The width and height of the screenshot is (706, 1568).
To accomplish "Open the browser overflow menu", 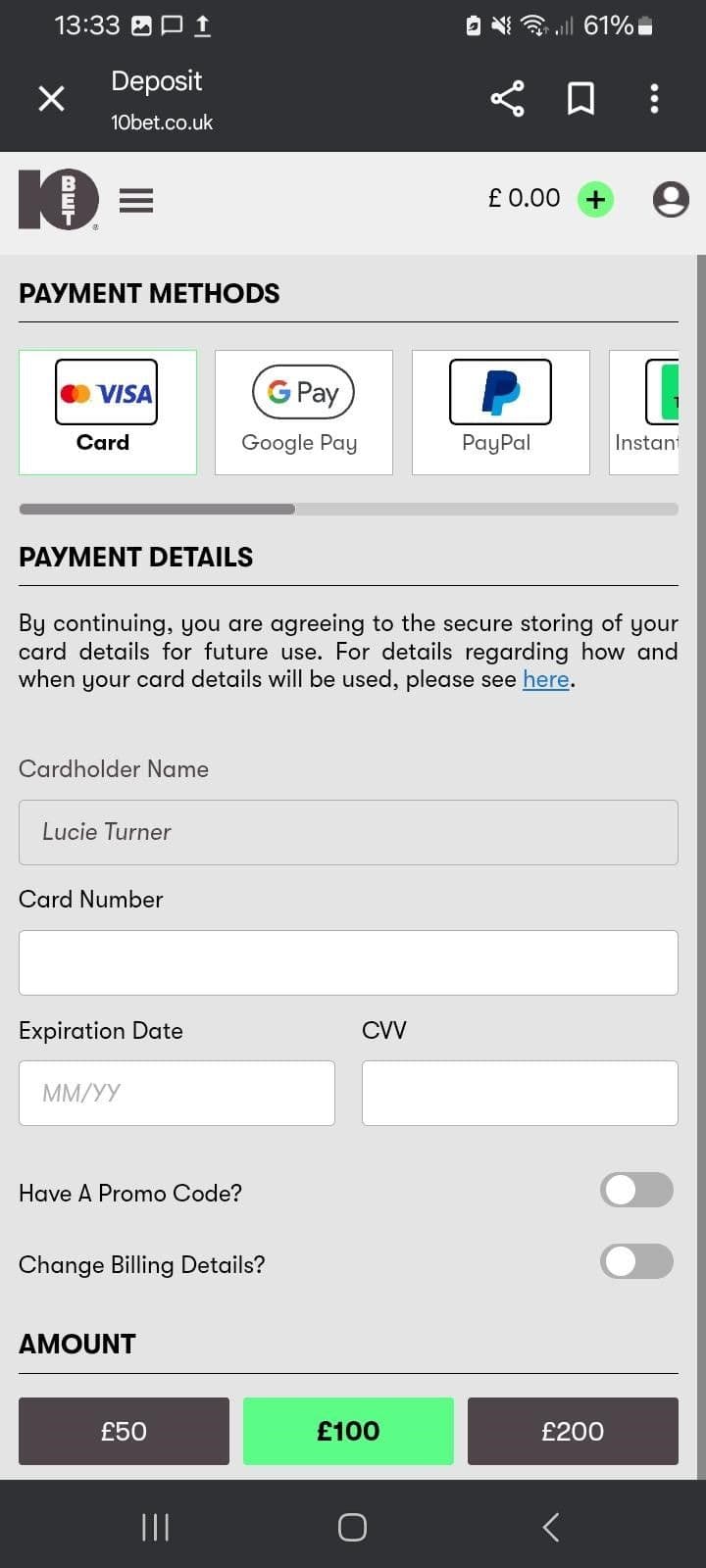I will pos(654,98).
